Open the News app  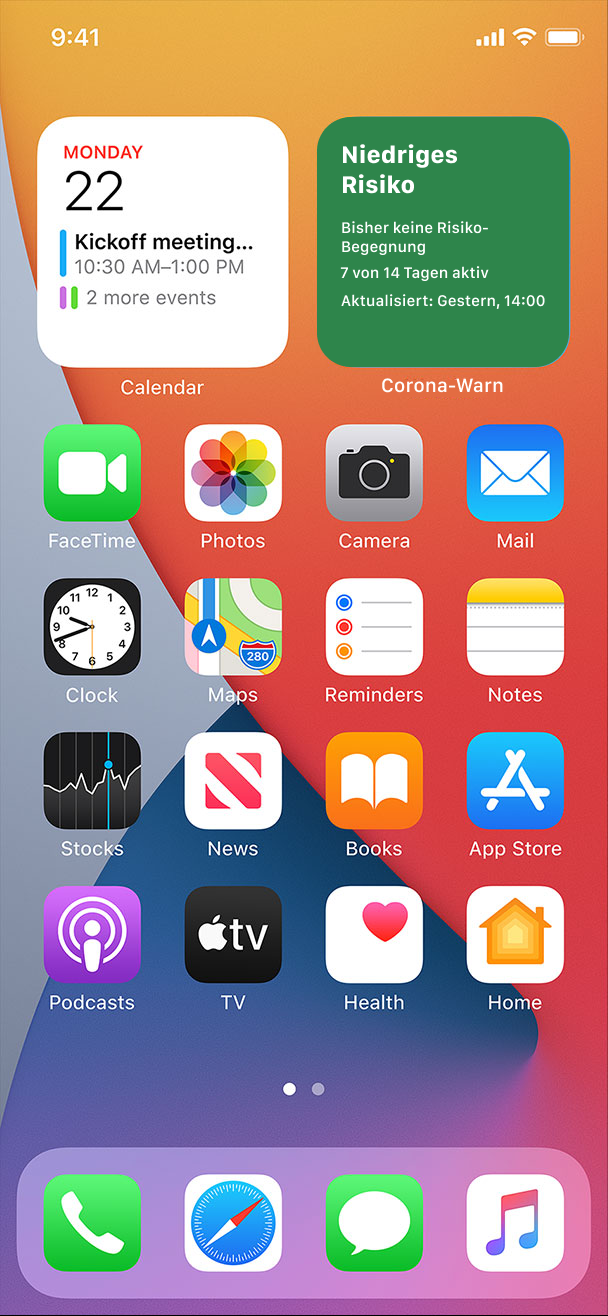click(x=233, y=781)
